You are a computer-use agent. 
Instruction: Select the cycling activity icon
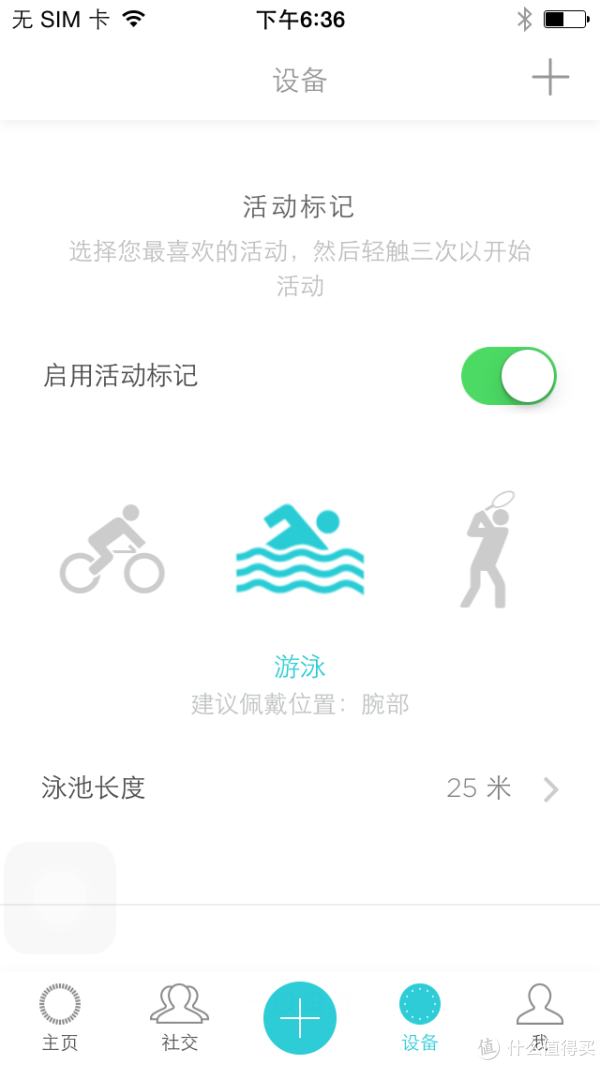112,549
